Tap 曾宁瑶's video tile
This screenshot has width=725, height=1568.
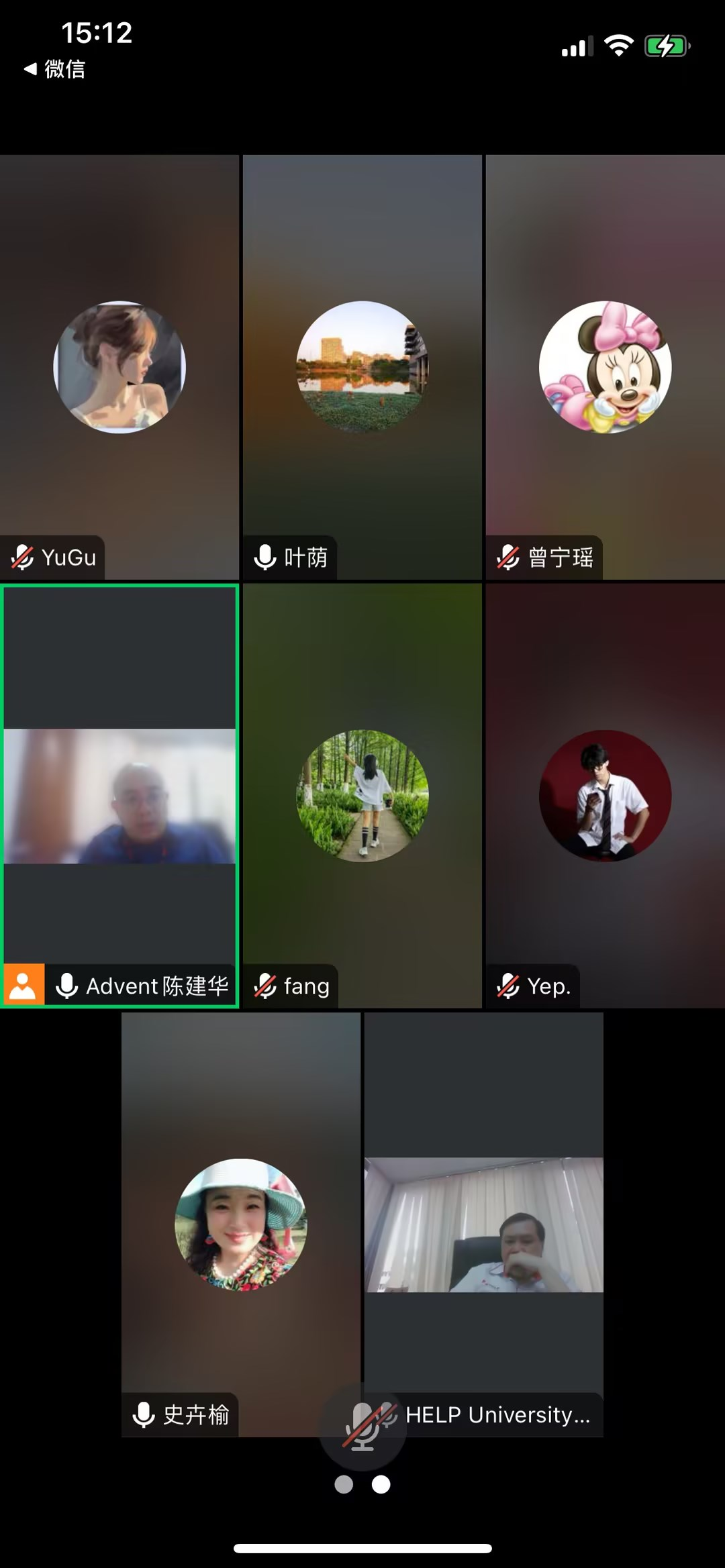click(x=605, y=367)
